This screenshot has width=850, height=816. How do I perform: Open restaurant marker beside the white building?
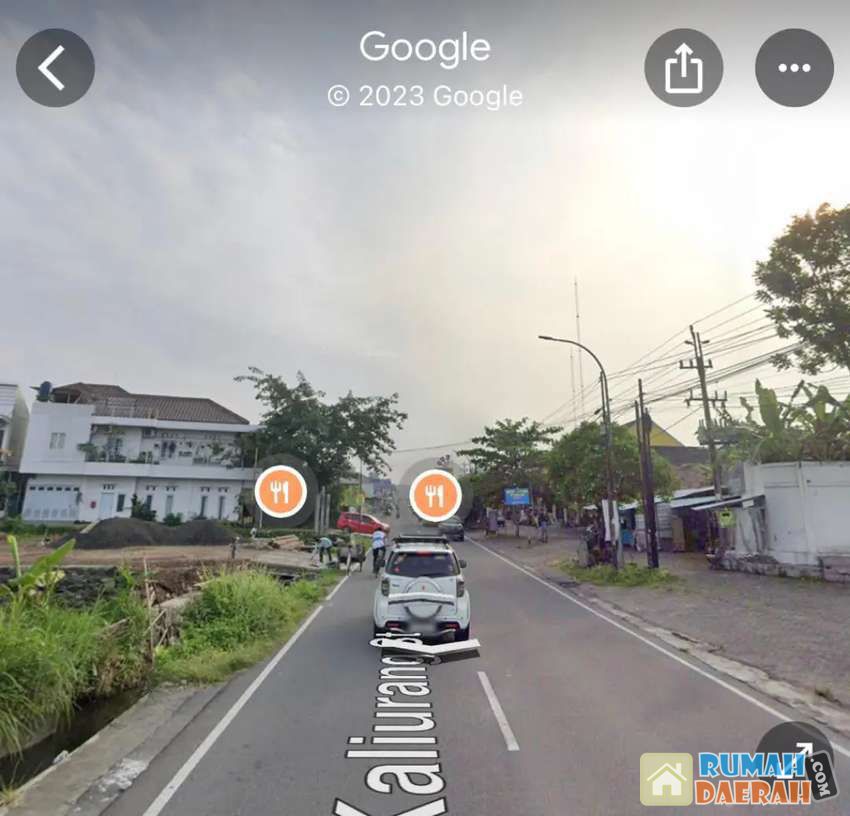point(280,493)
